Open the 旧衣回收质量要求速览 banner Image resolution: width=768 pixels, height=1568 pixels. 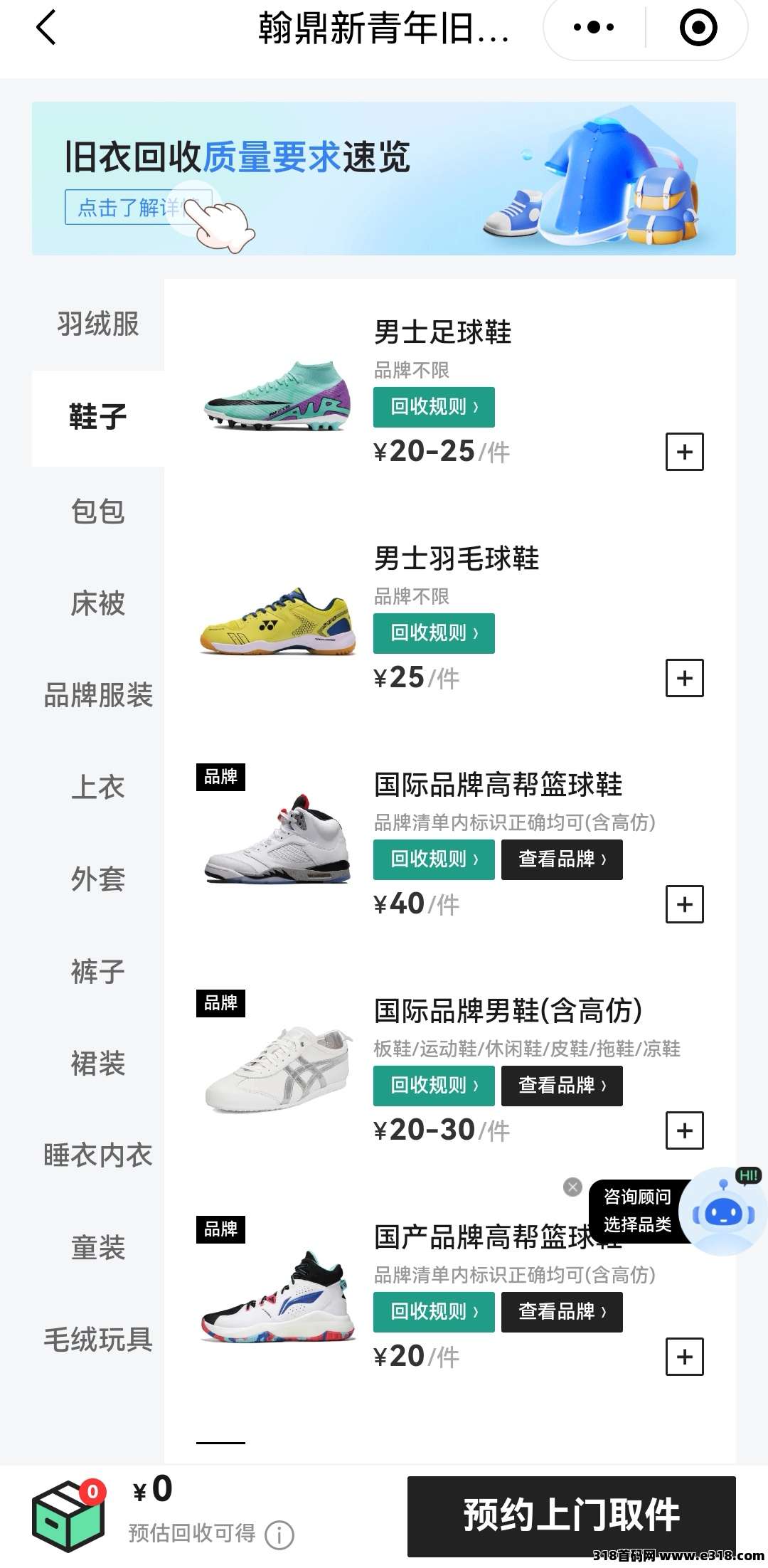(384, 179)
